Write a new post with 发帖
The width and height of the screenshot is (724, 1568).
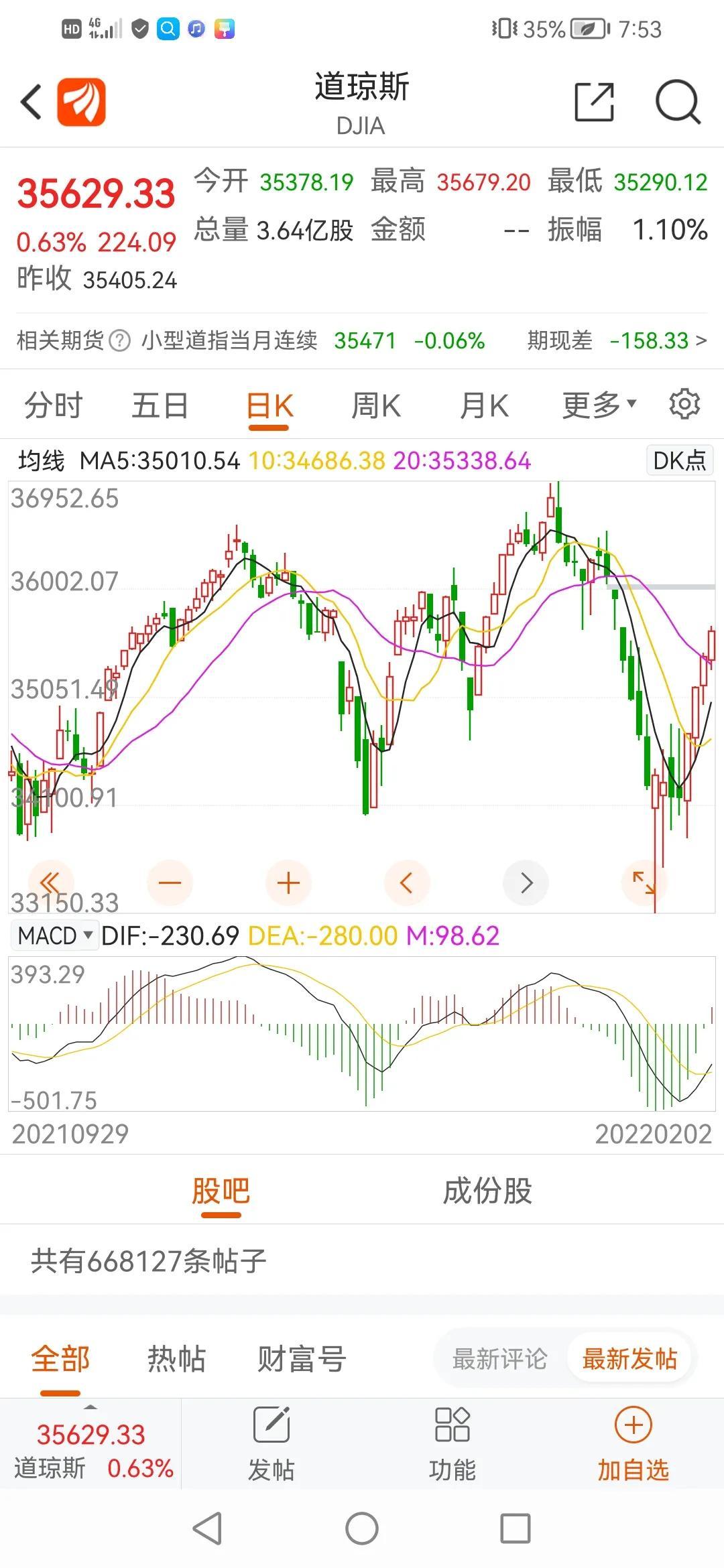(271, 1444)
